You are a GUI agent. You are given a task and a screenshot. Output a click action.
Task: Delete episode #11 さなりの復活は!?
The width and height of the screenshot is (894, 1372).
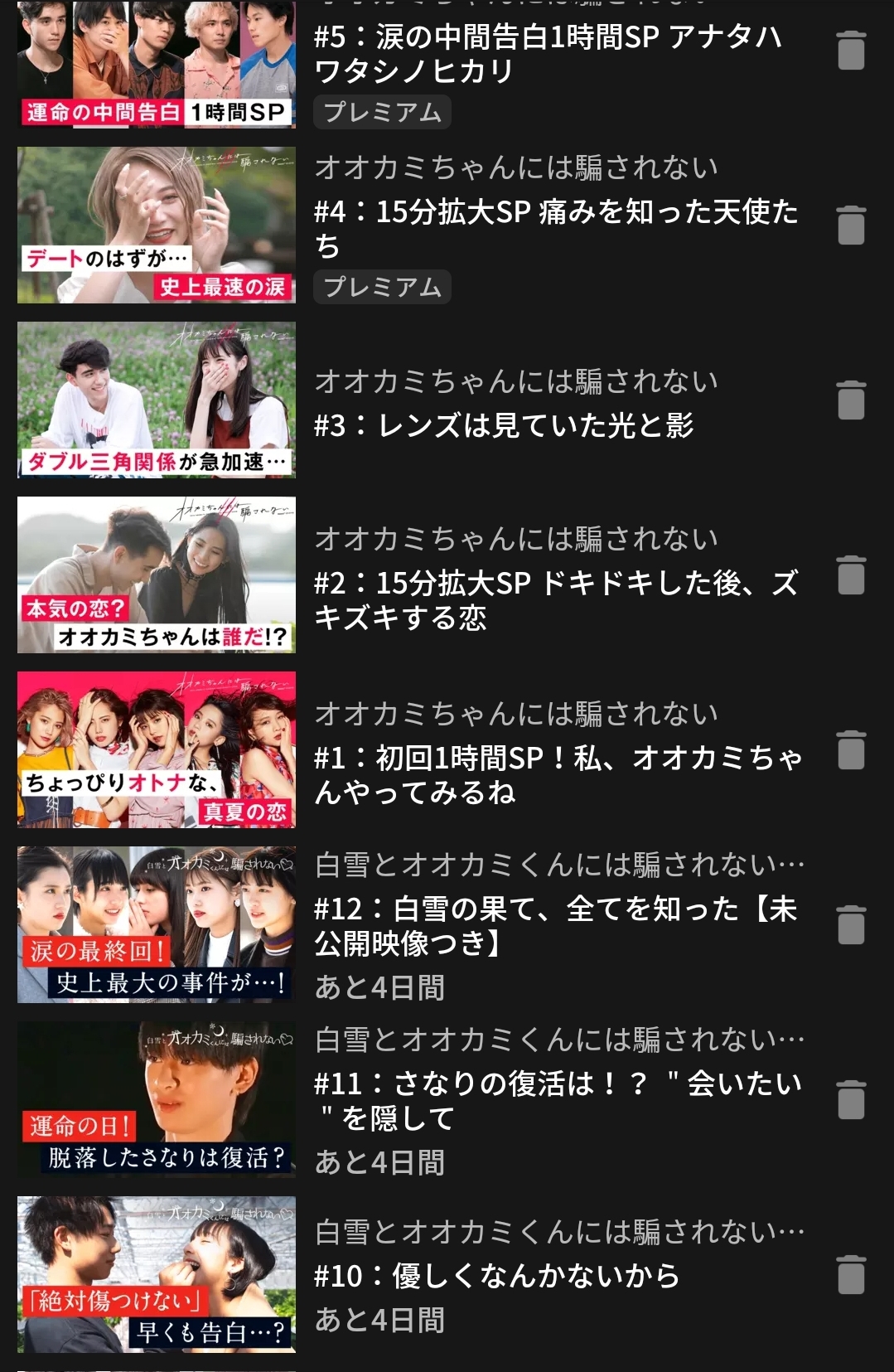tap(851, 1100)
